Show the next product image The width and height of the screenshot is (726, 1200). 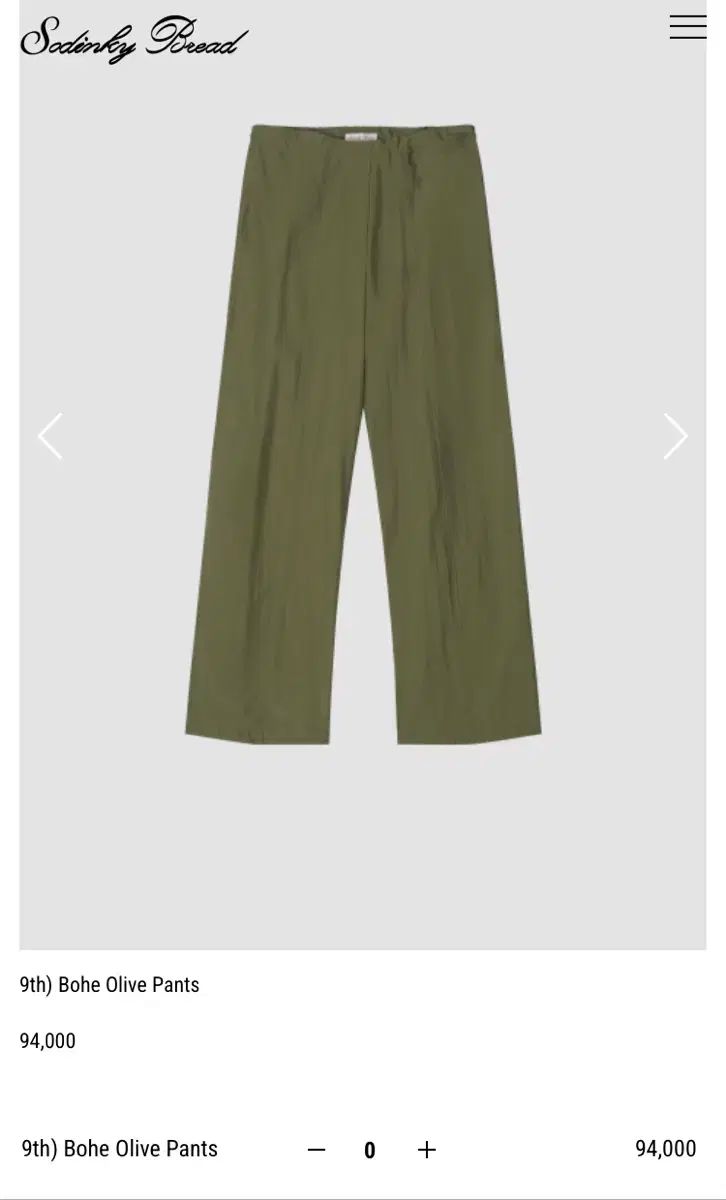click(676, 436)
